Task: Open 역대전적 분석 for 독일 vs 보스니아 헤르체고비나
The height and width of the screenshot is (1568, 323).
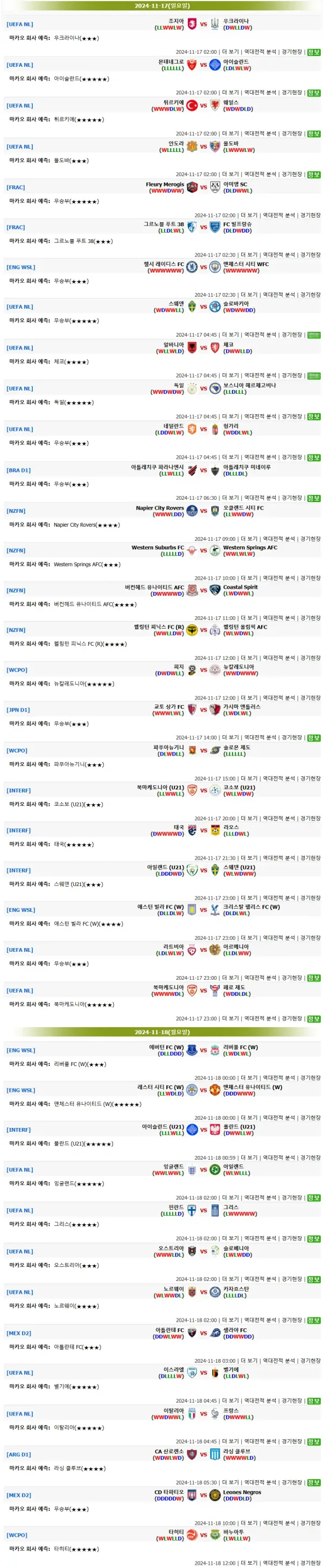Action: click(x=259, y=417)
